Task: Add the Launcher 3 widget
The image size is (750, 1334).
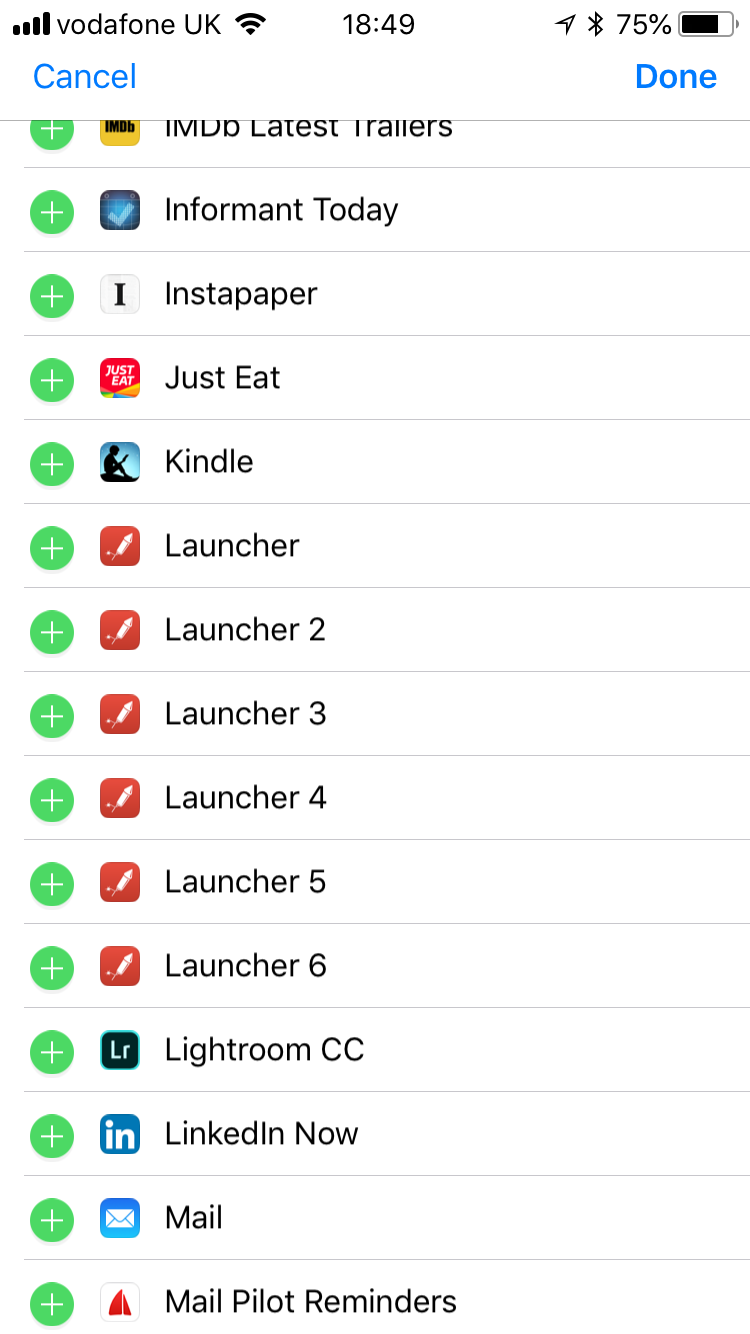Action: click(x=51, y=716)
